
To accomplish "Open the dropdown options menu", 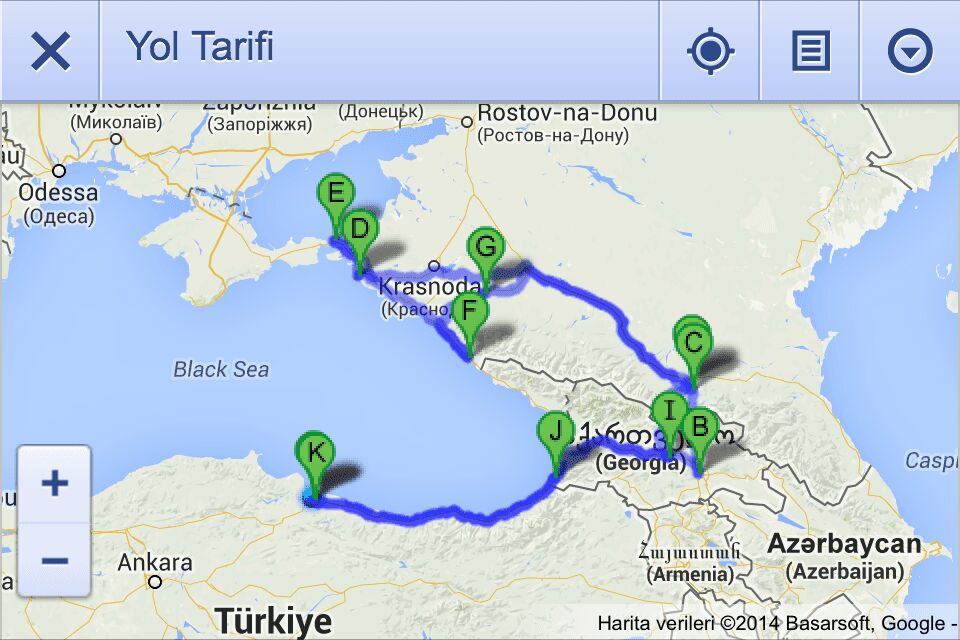I will coord(910,50).
